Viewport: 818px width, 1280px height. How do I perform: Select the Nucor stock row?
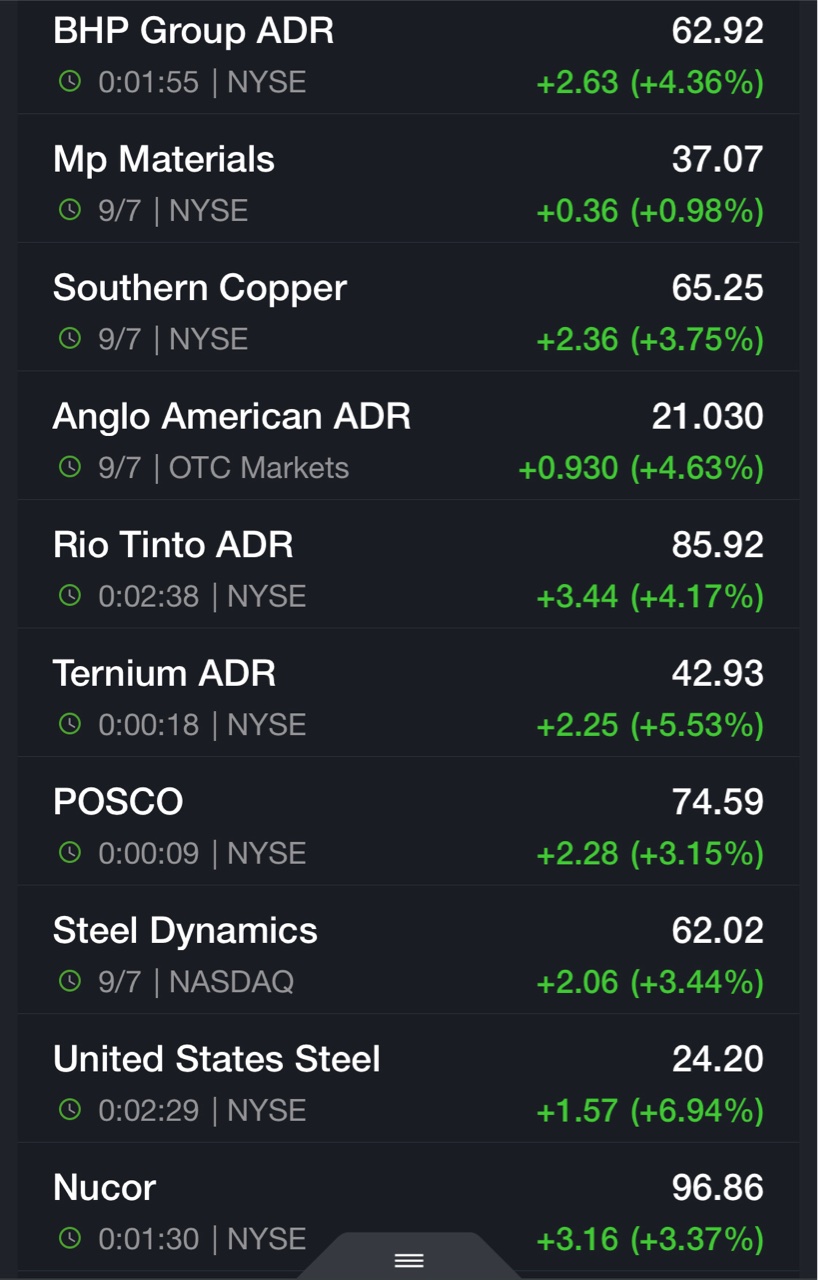tap(105, 1188)
